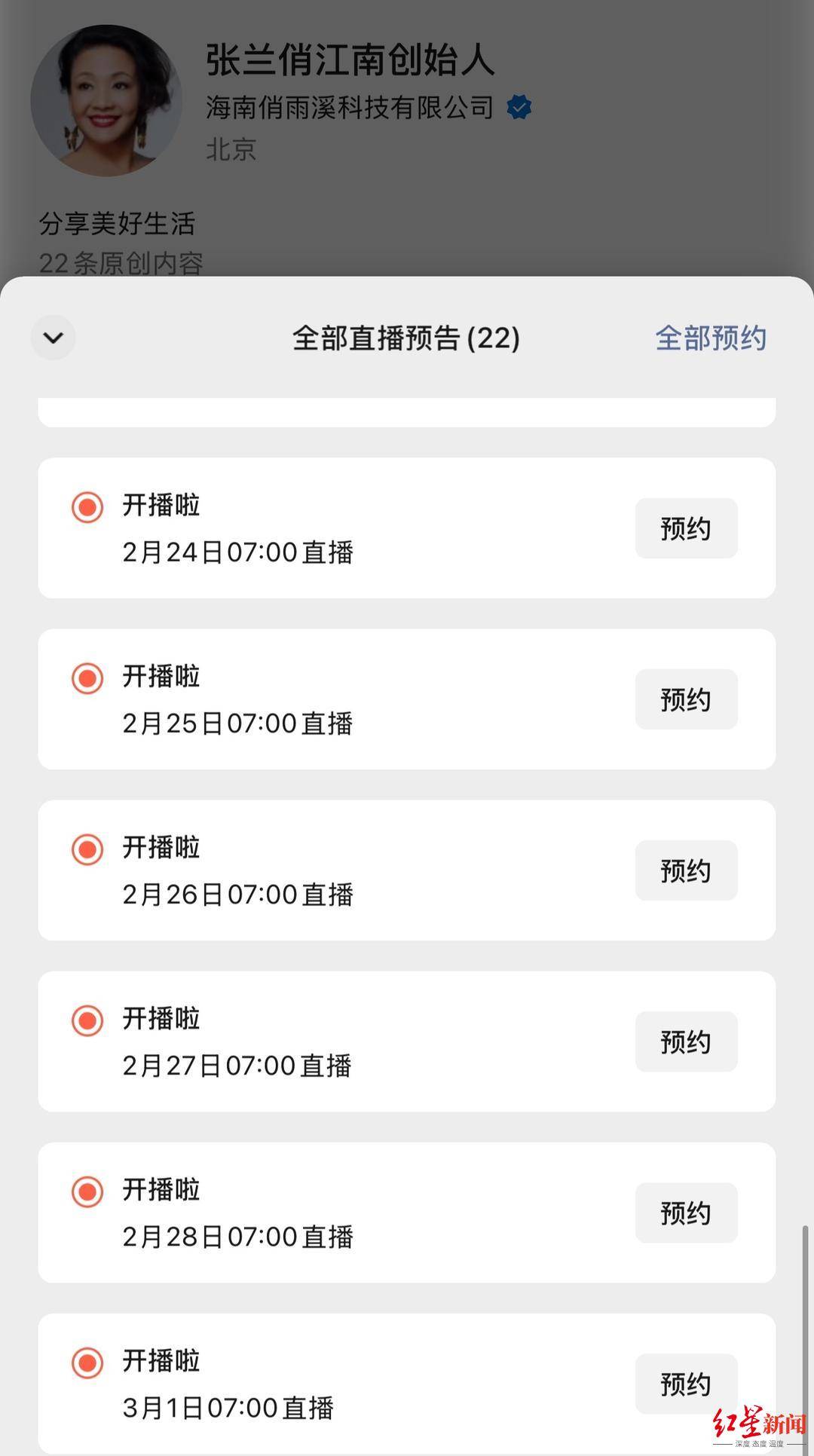Collapse the 全部直播预告 panel with the chevron
Screen dimensions: 814x1456
point(53,338)
